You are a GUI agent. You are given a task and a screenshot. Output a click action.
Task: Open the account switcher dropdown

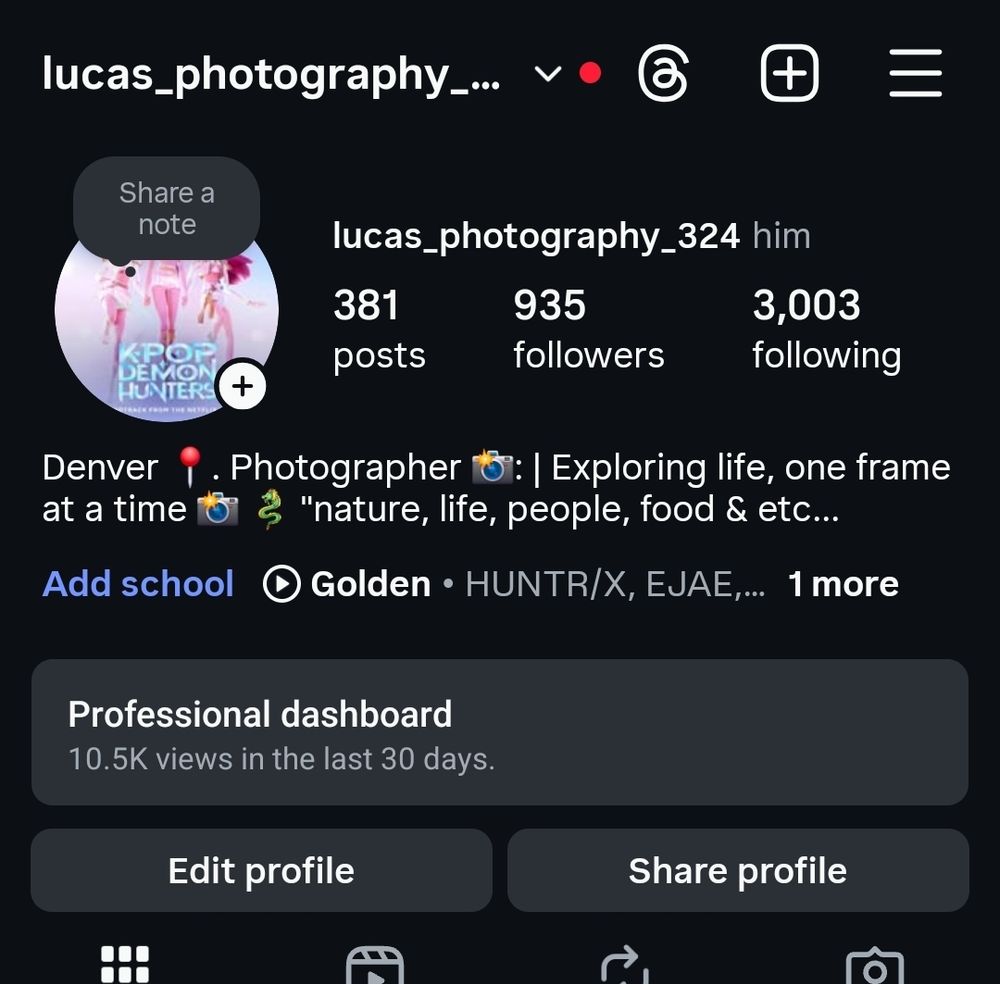point(547,74)
